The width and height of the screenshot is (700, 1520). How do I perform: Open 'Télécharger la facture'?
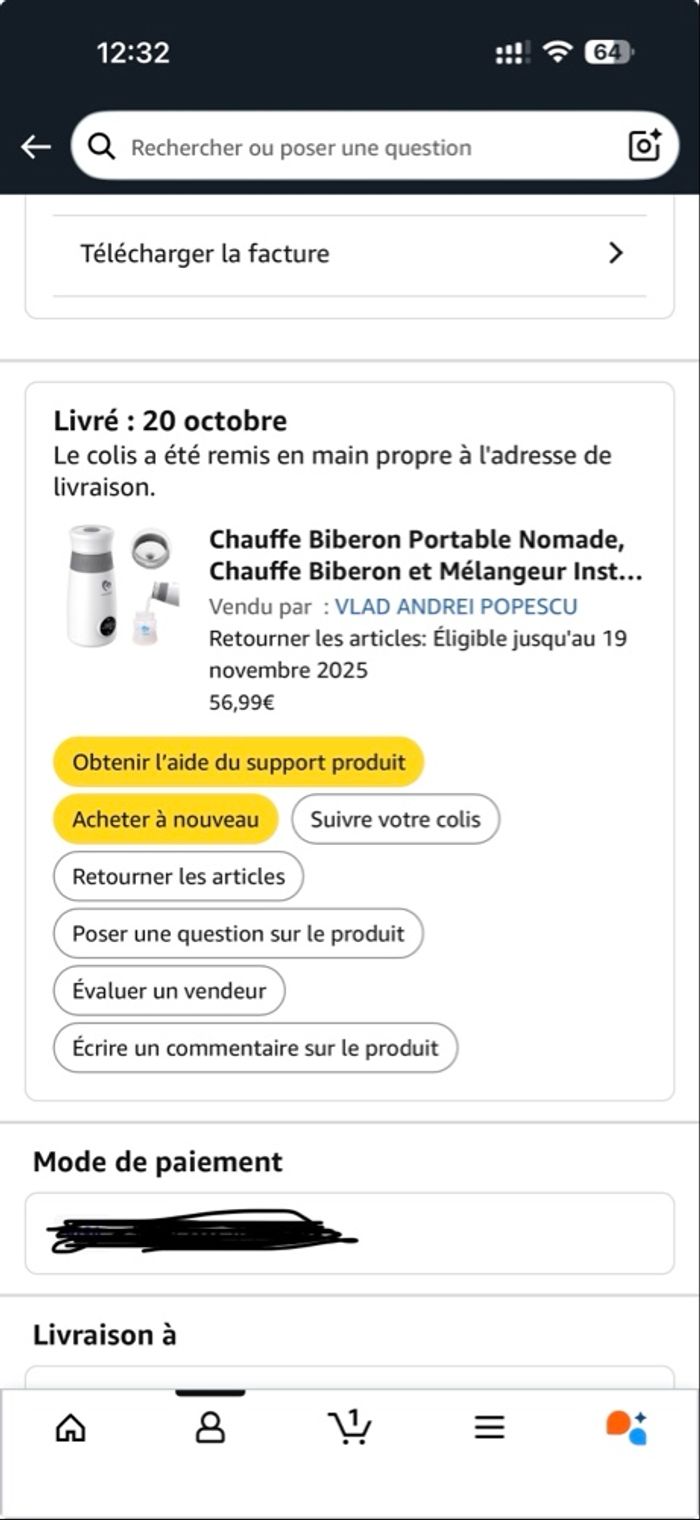coord(350,254)
